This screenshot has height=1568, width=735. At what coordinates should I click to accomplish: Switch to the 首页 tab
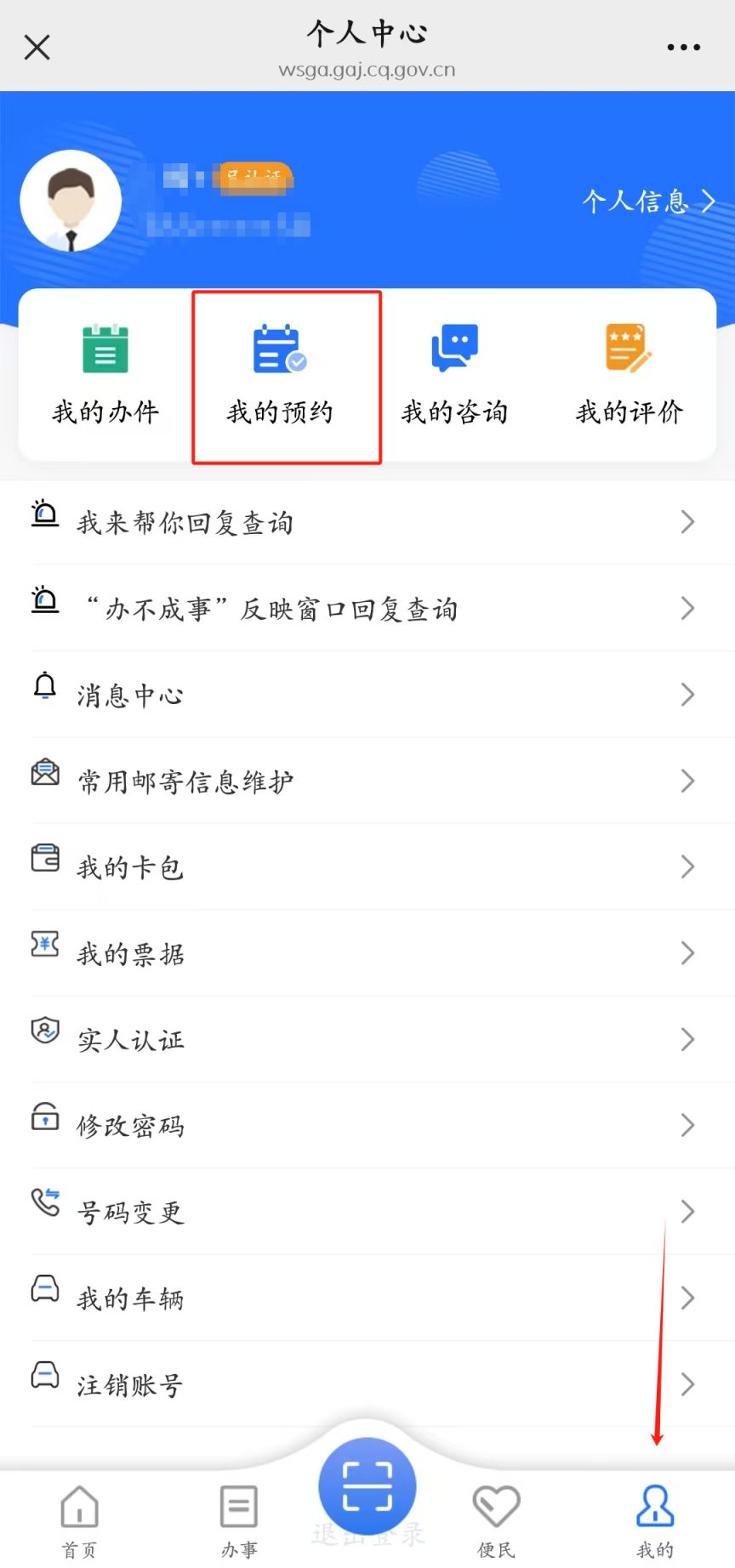click(x=79, y=1520)
